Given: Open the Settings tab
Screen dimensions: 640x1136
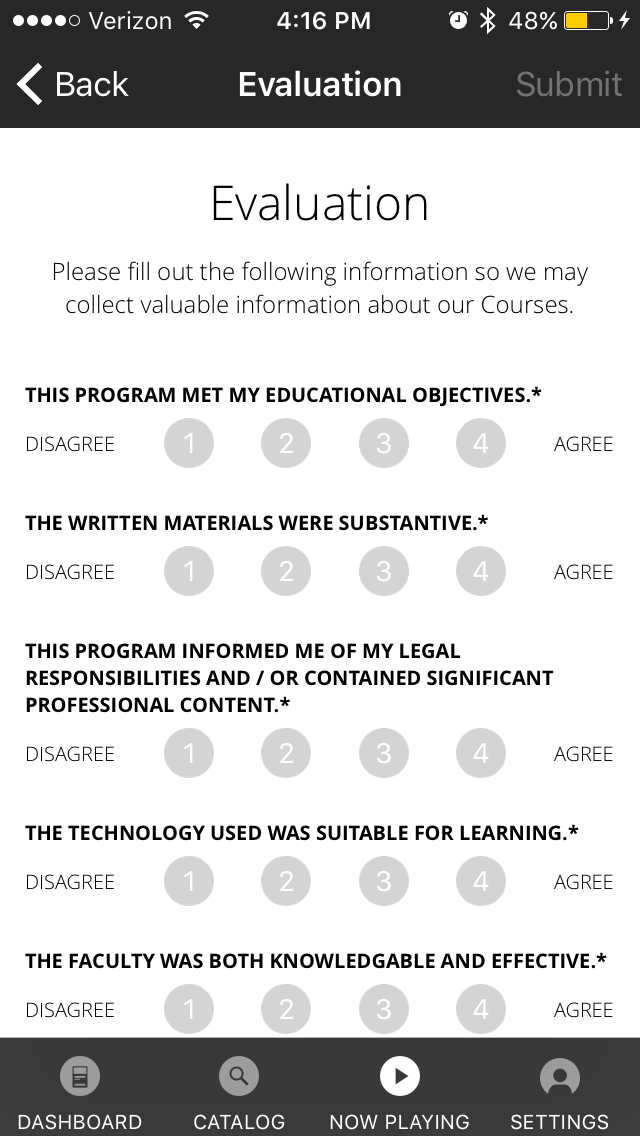Looking at the screenshot, I should [x=559, y=1094].
